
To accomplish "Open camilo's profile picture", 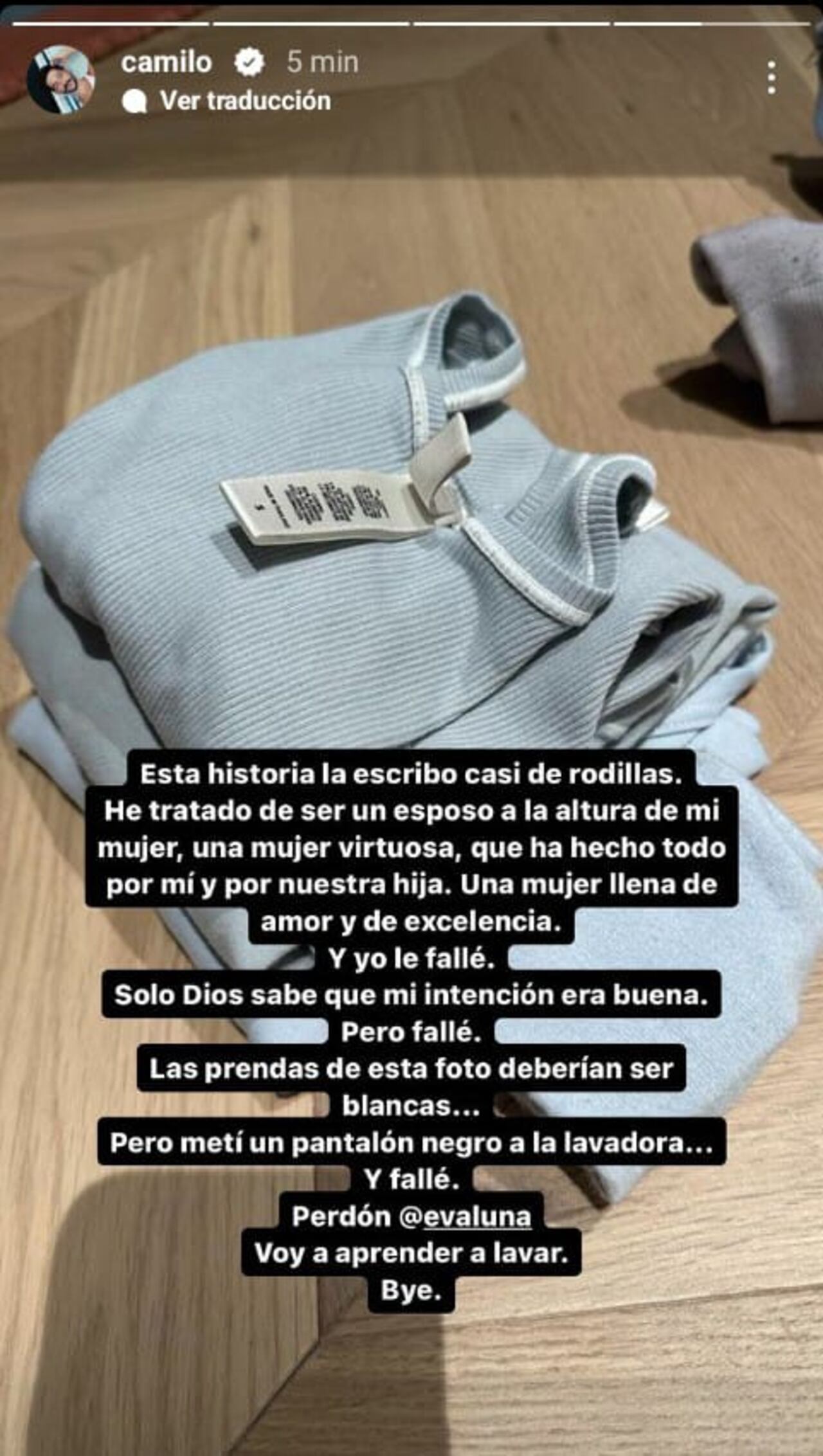I will pos(60,80).
